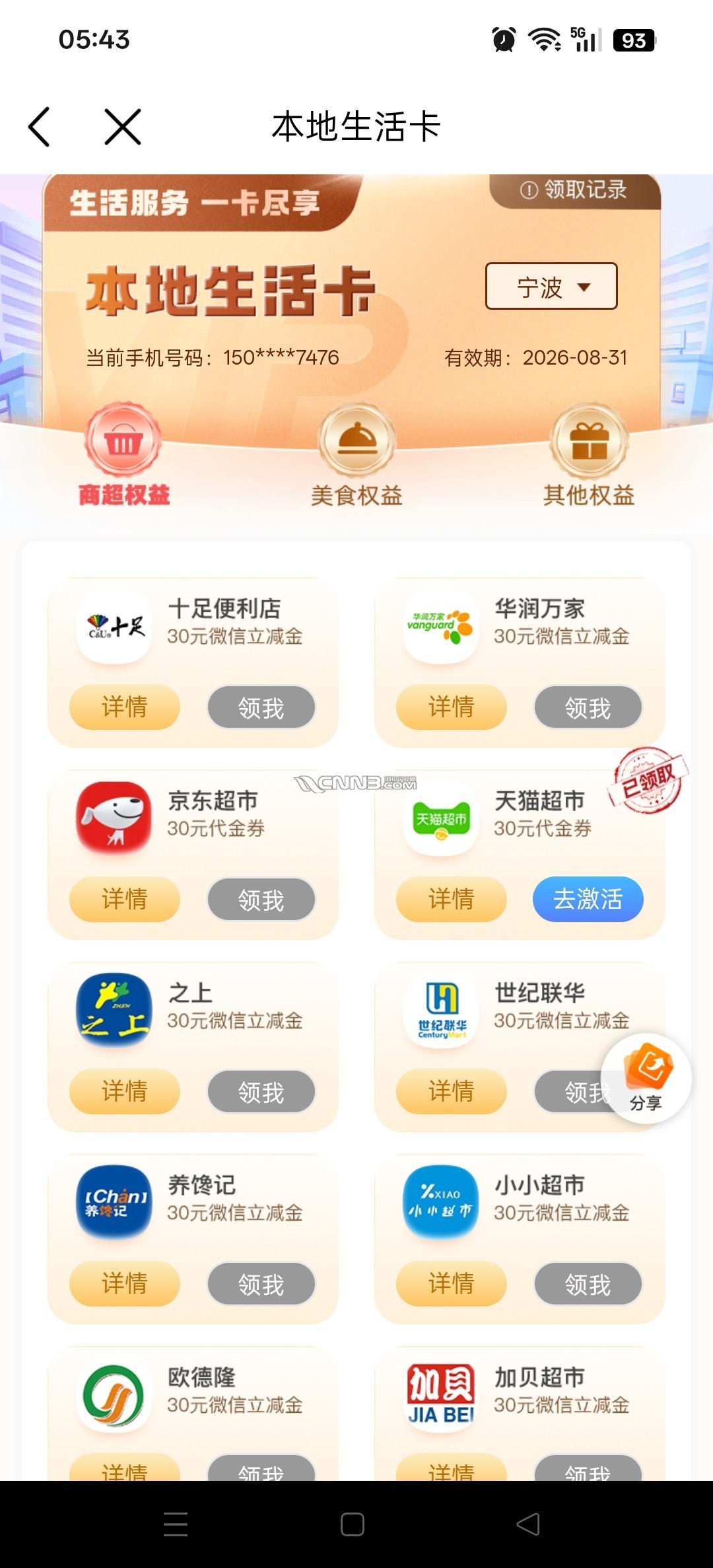Image resolution: width=713 pixels, height=1568 pixels.
Task: Close the 本地生活卡 page
Action: [123, 126]
